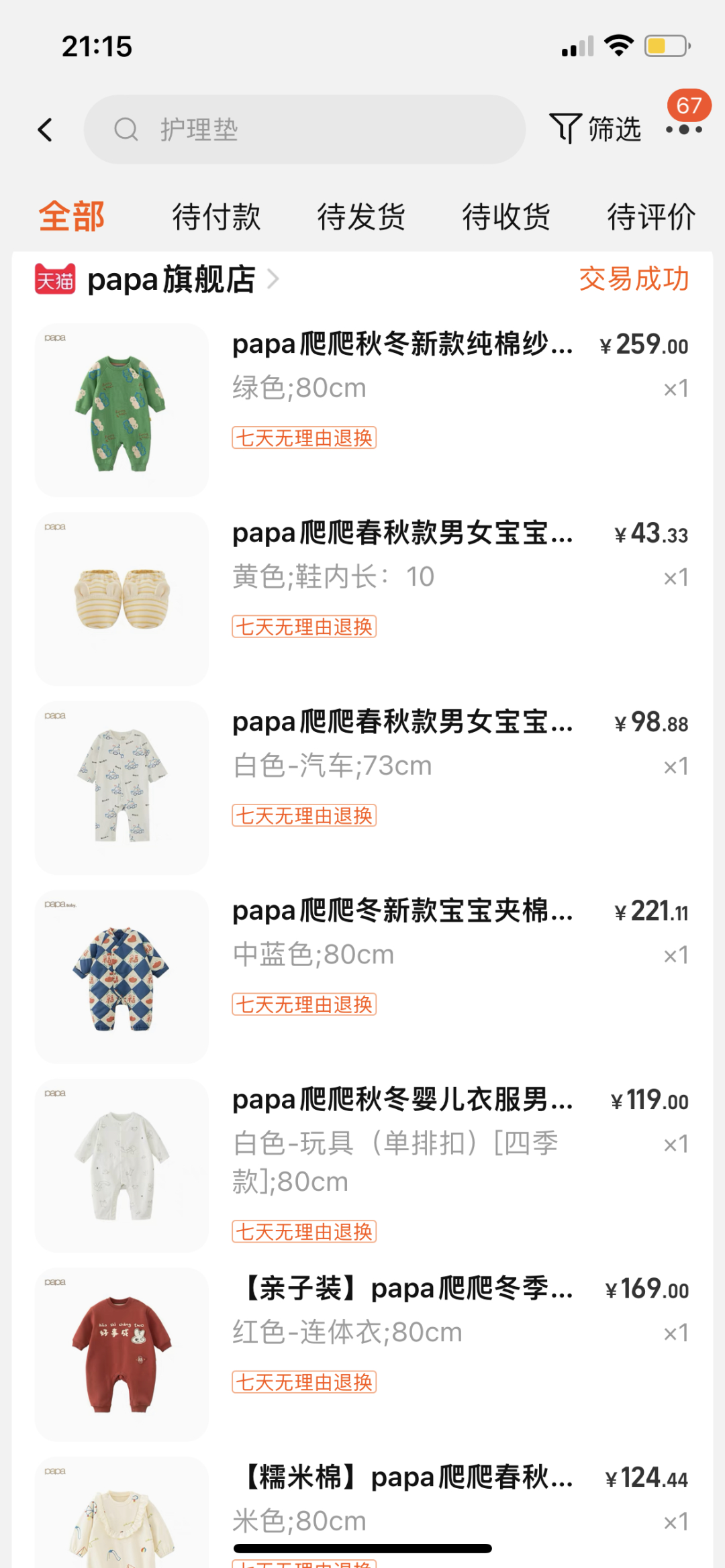Open the 红色-连体衣 亲子装 item
This screenshot has height=1568, width=725.
[401, 1289]
